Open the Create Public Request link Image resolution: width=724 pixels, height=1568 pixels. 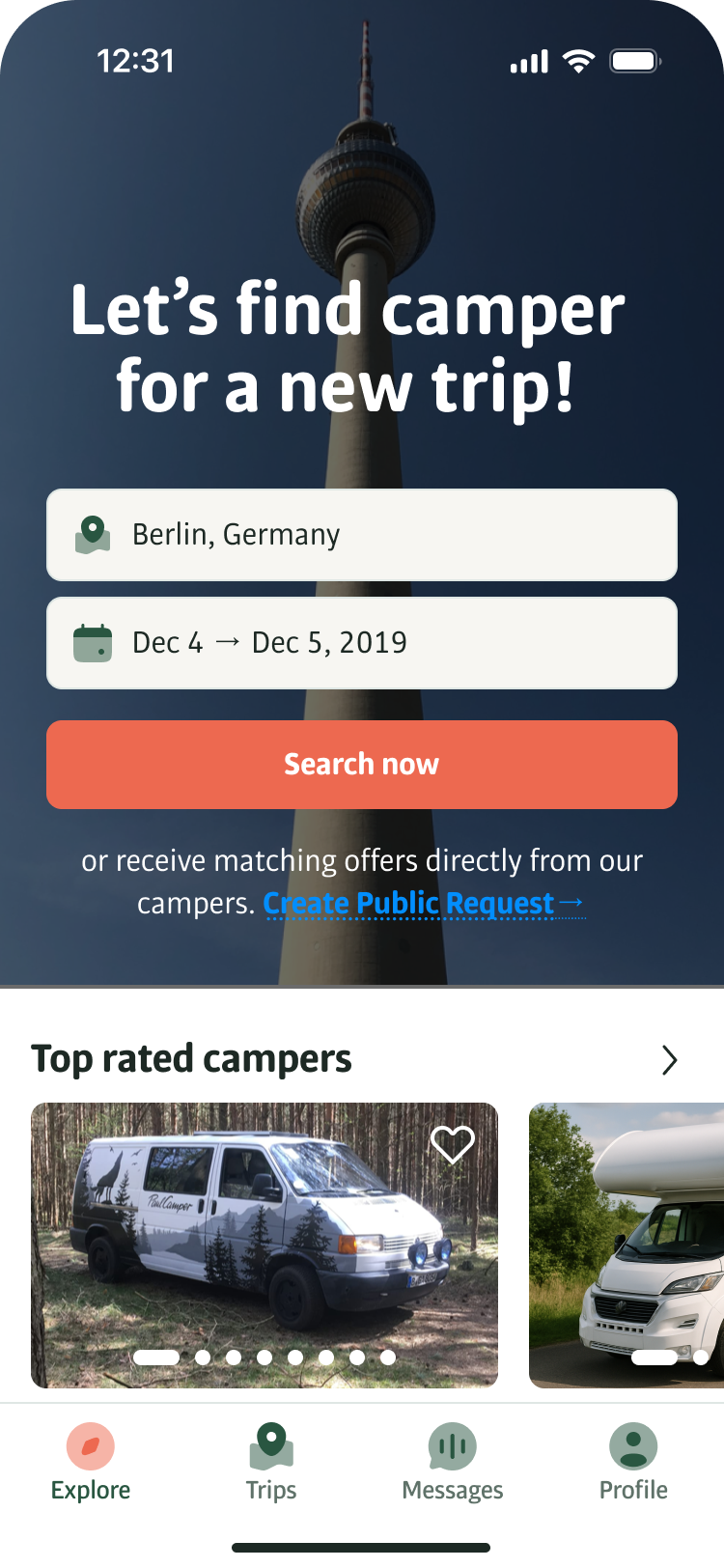[x=423, y=904]
